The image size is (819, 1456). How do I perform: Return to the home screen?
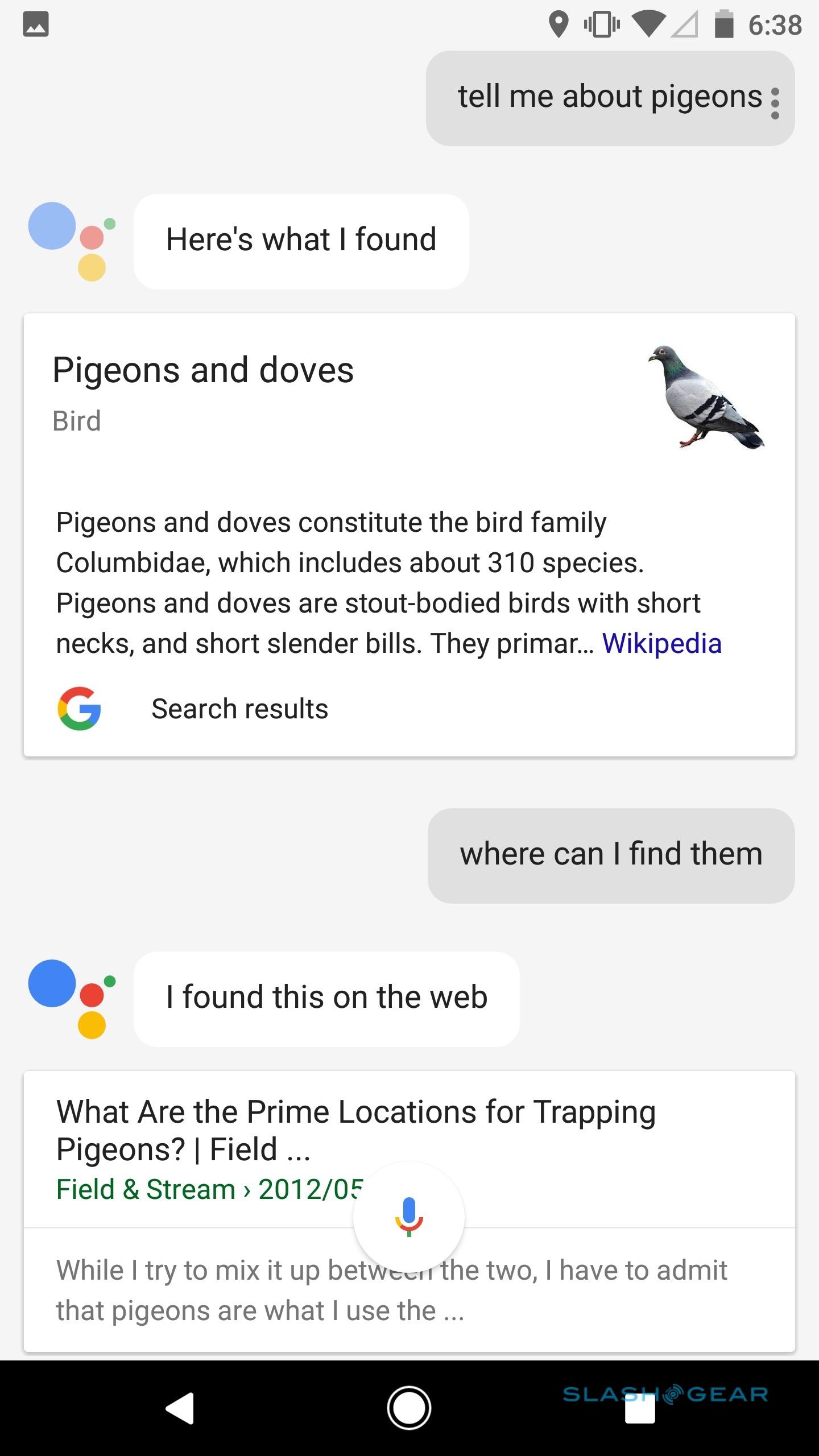point(409,1408)
